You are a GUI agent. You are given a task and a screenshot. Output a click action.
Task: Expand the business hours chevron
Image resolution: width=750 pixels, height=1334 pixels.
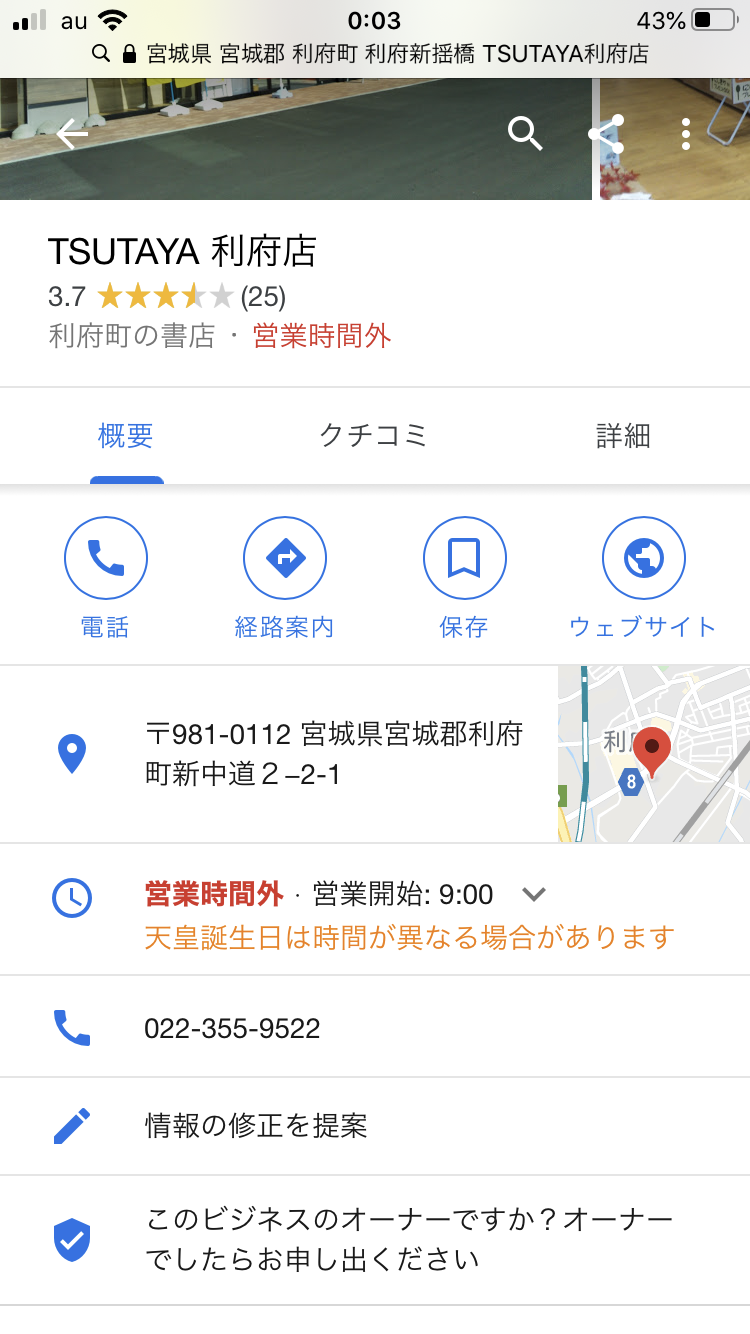pos(534,894)
